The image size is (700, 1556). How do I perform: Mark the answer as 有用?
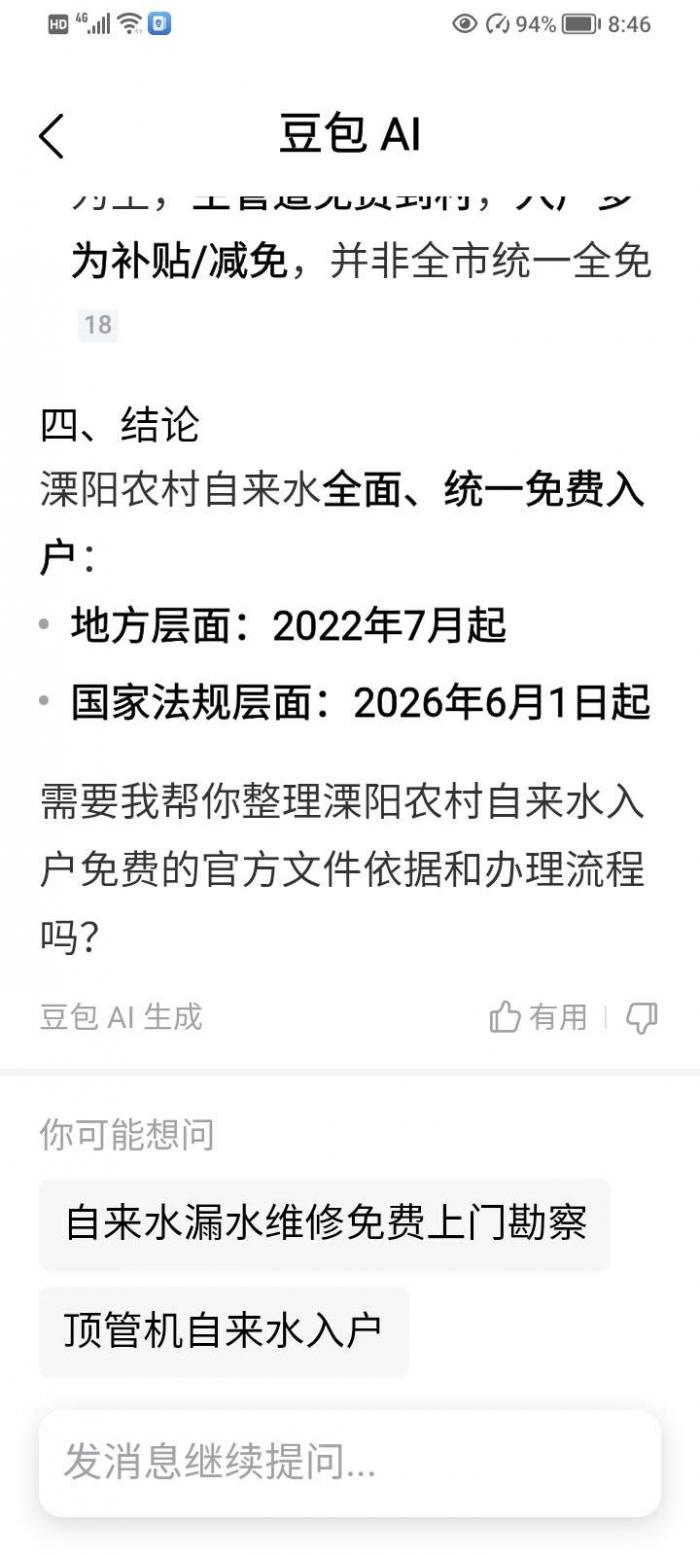tap(538, 1017)
